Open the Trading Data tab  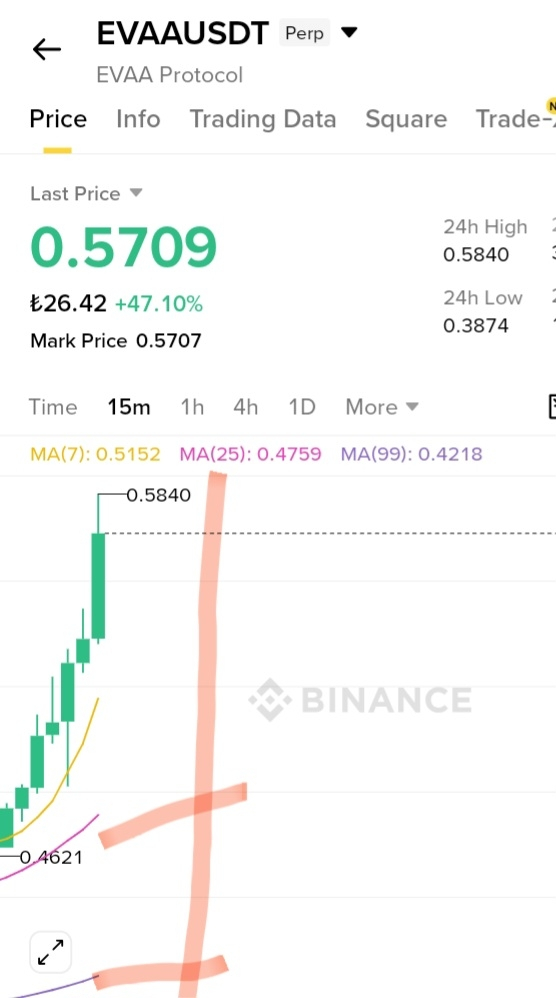(x=263, y=119)
